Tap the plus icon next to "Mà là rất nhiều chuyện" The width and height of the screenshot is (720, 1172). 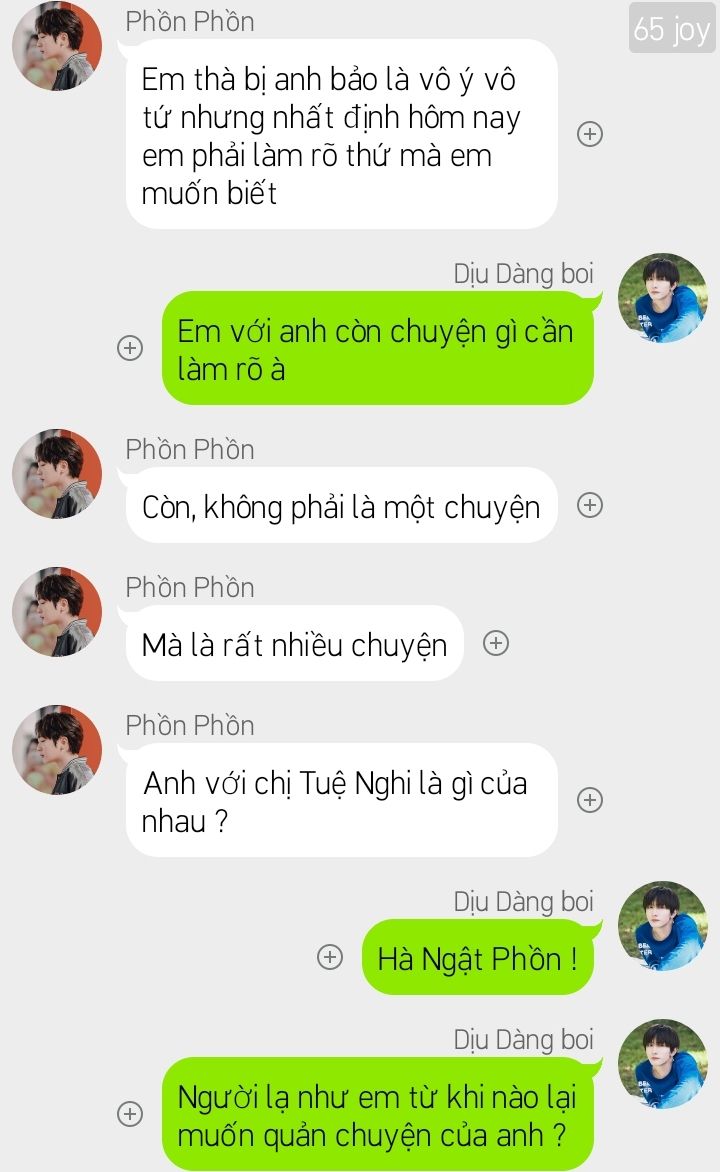(496, 643)
